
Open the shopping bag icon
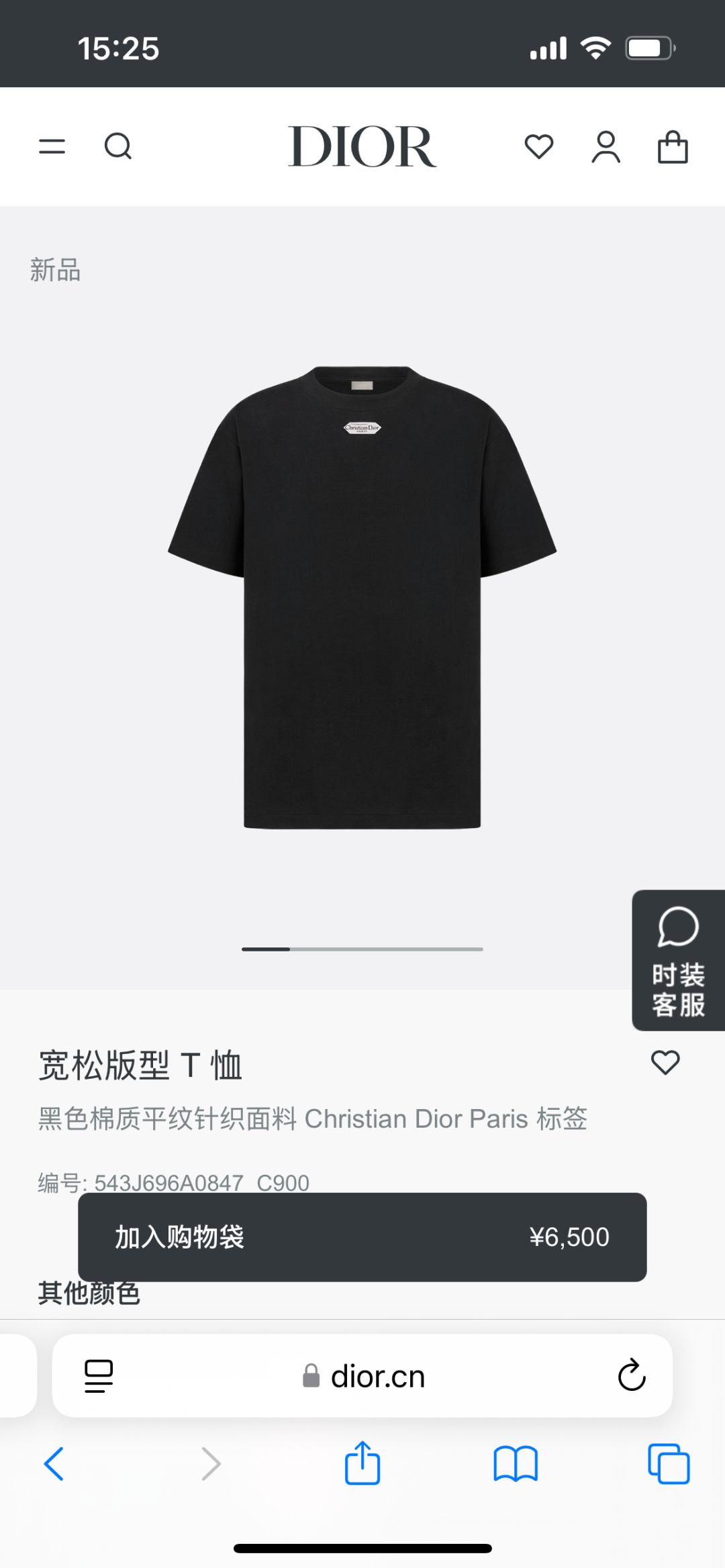(674, 147)
